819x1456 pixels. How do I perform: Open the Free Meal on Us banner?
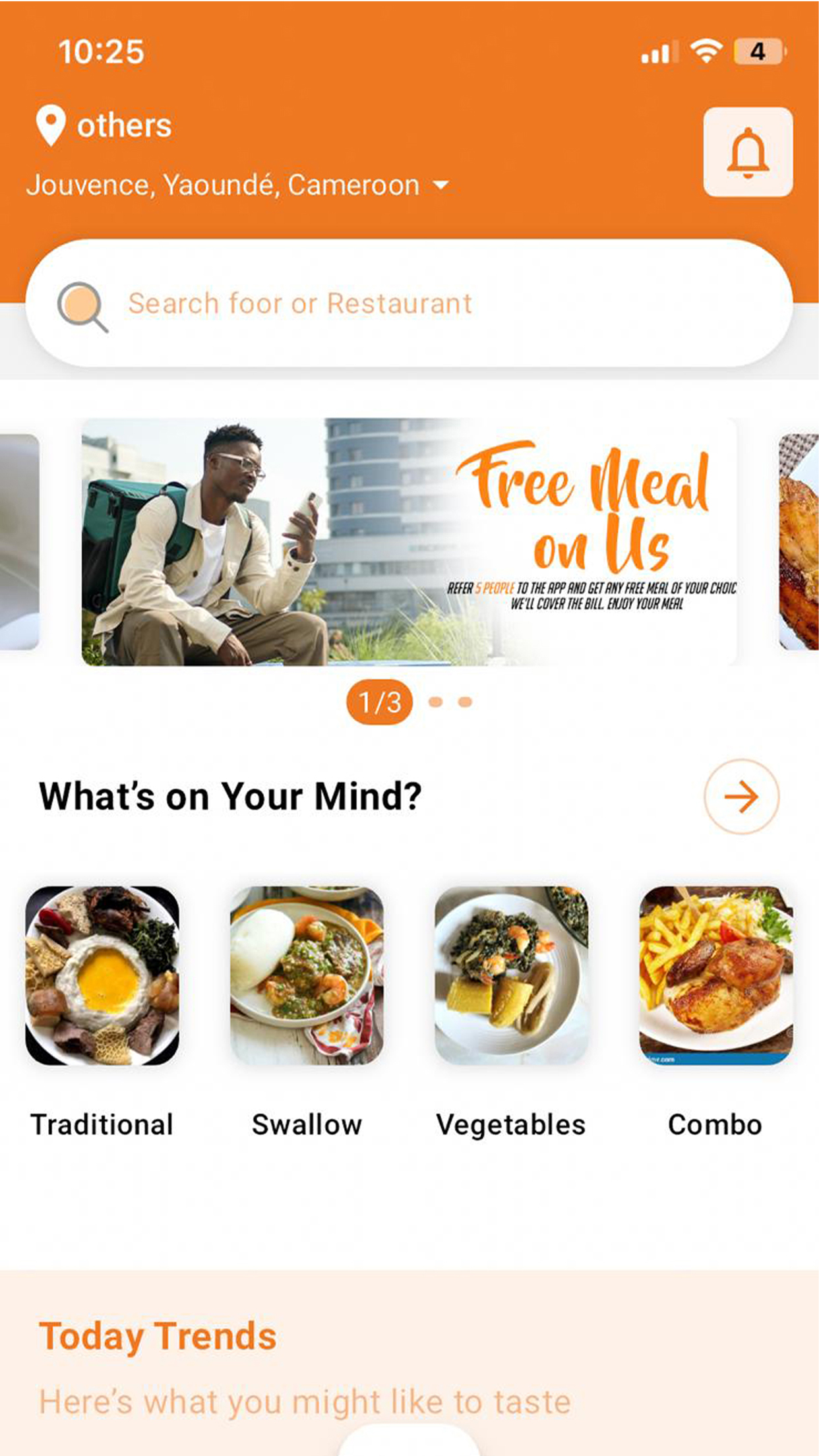[x=409, y=541]
